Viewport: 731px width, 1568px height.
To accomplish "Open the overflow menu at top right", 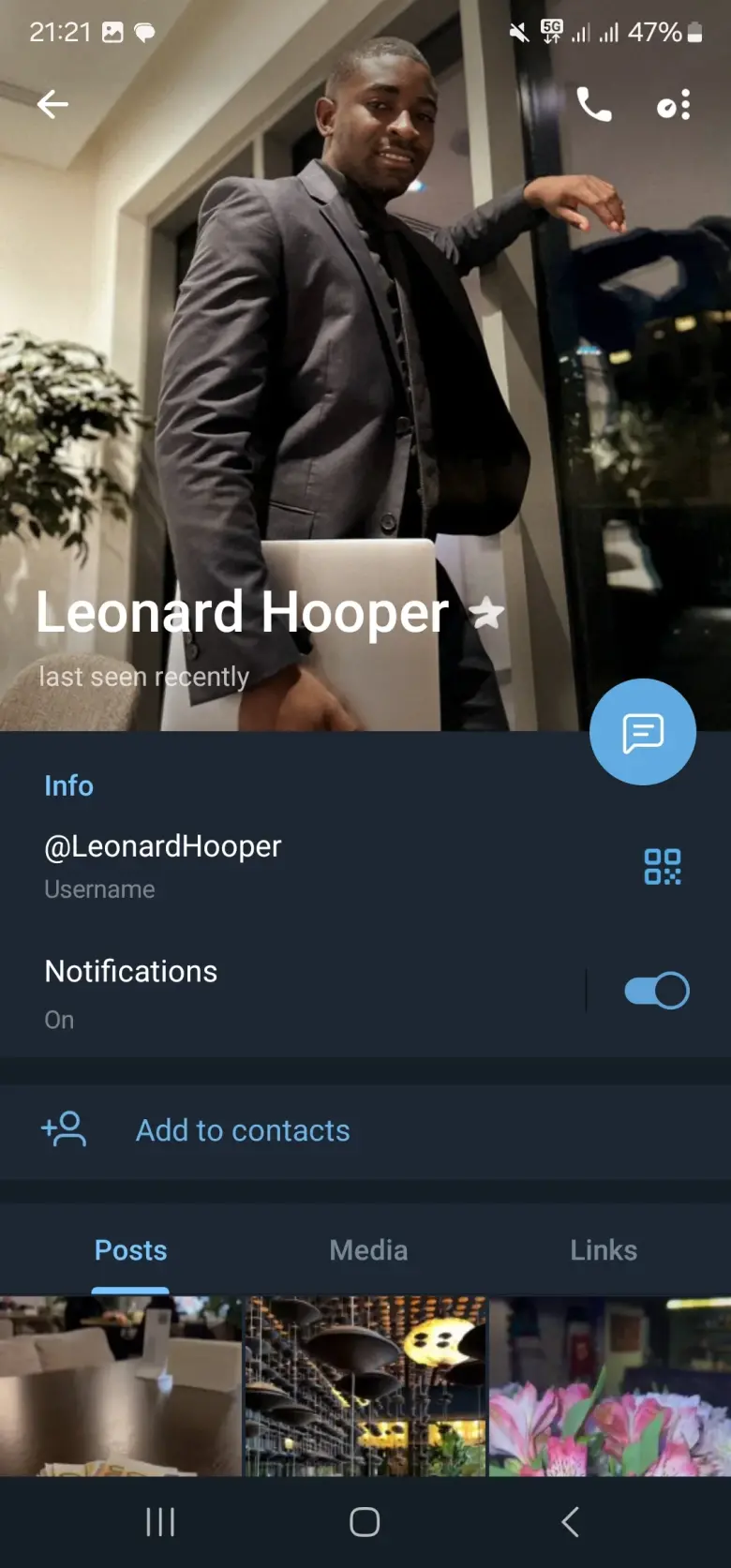I will coord(674,104).
